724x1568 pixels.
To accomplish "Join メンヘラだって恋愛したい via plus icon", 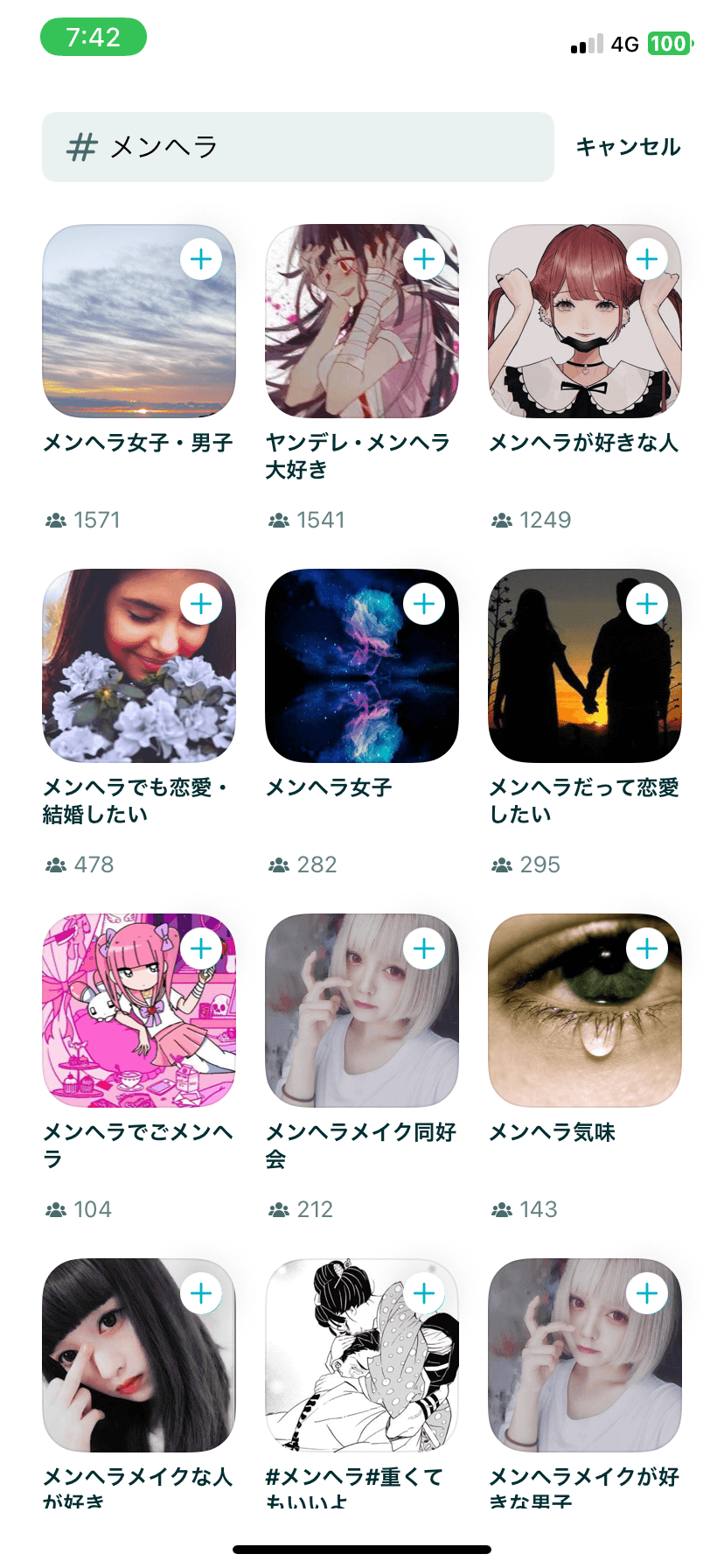I will [x=647, y=604].
